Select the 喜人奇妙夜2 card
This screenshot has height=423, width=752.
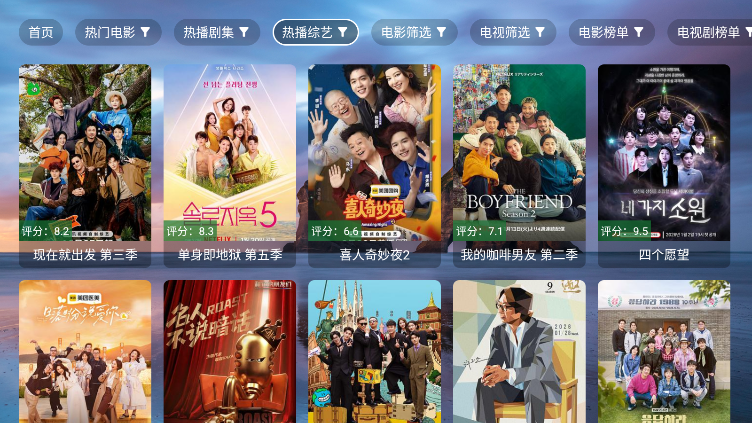374,160
